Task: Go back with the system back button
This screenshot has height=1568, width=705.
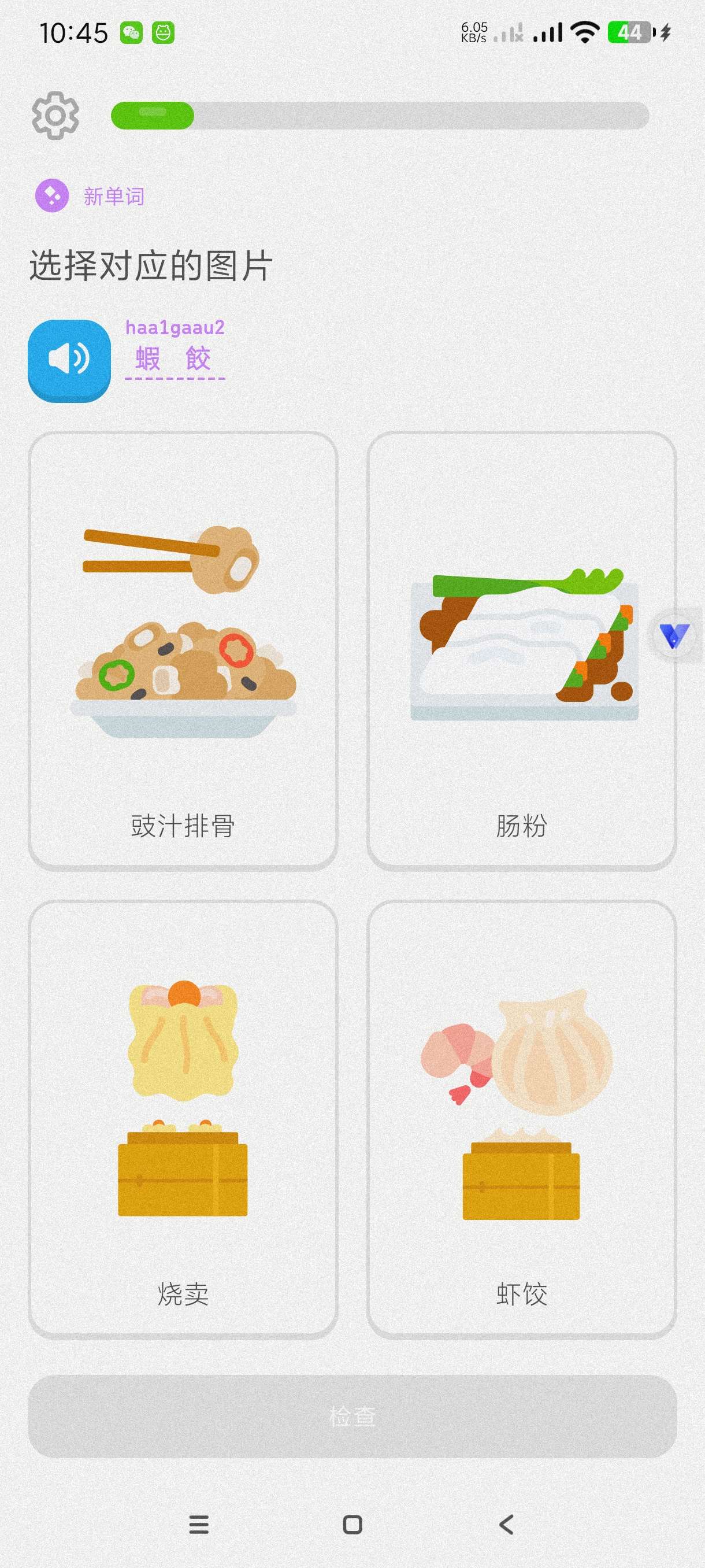Action: pos(506,1525)
